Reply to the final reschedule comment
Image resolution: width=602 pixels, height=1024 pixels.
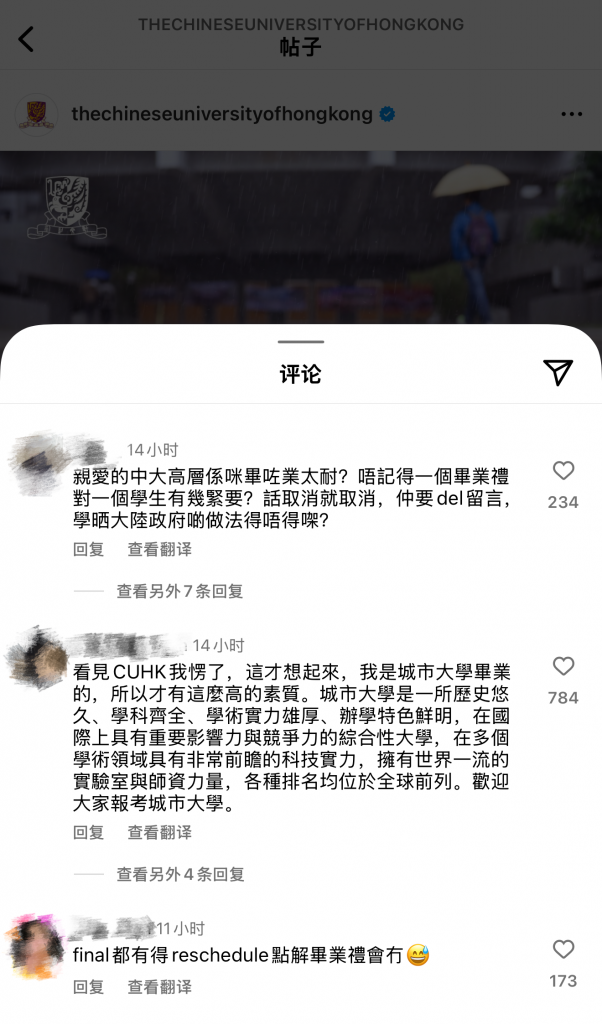pos(88,987)
